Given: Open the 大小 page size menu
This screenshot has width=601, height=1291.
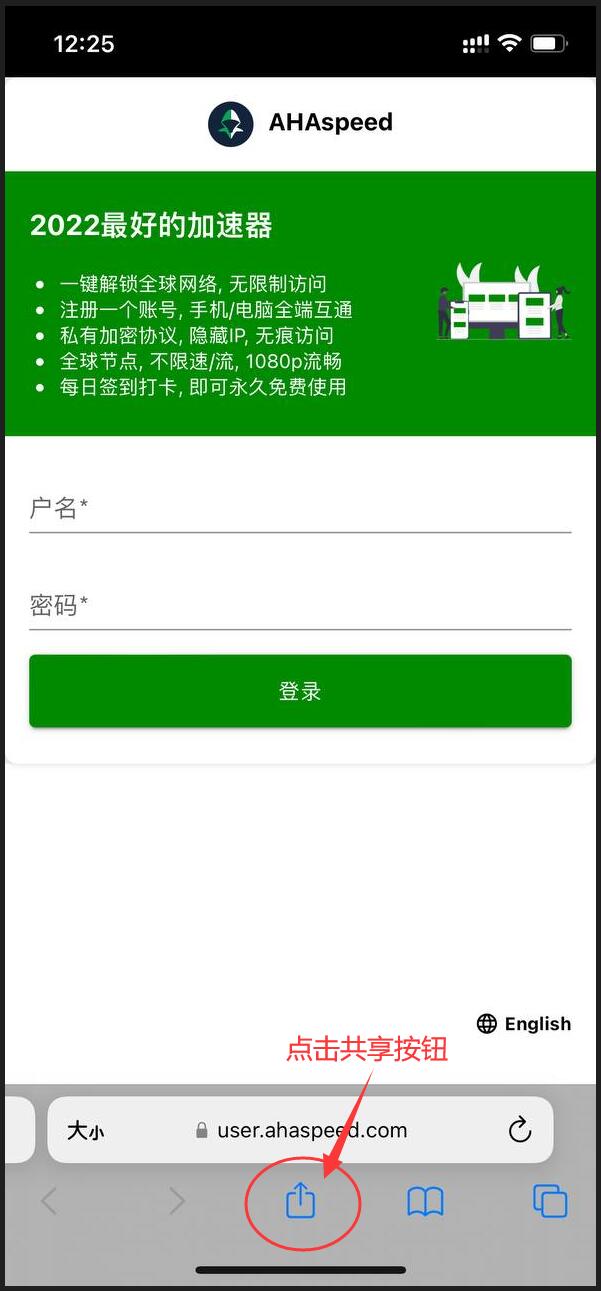Looking at the screenshot, I should pyautogui.click(x=86, y=1131).
